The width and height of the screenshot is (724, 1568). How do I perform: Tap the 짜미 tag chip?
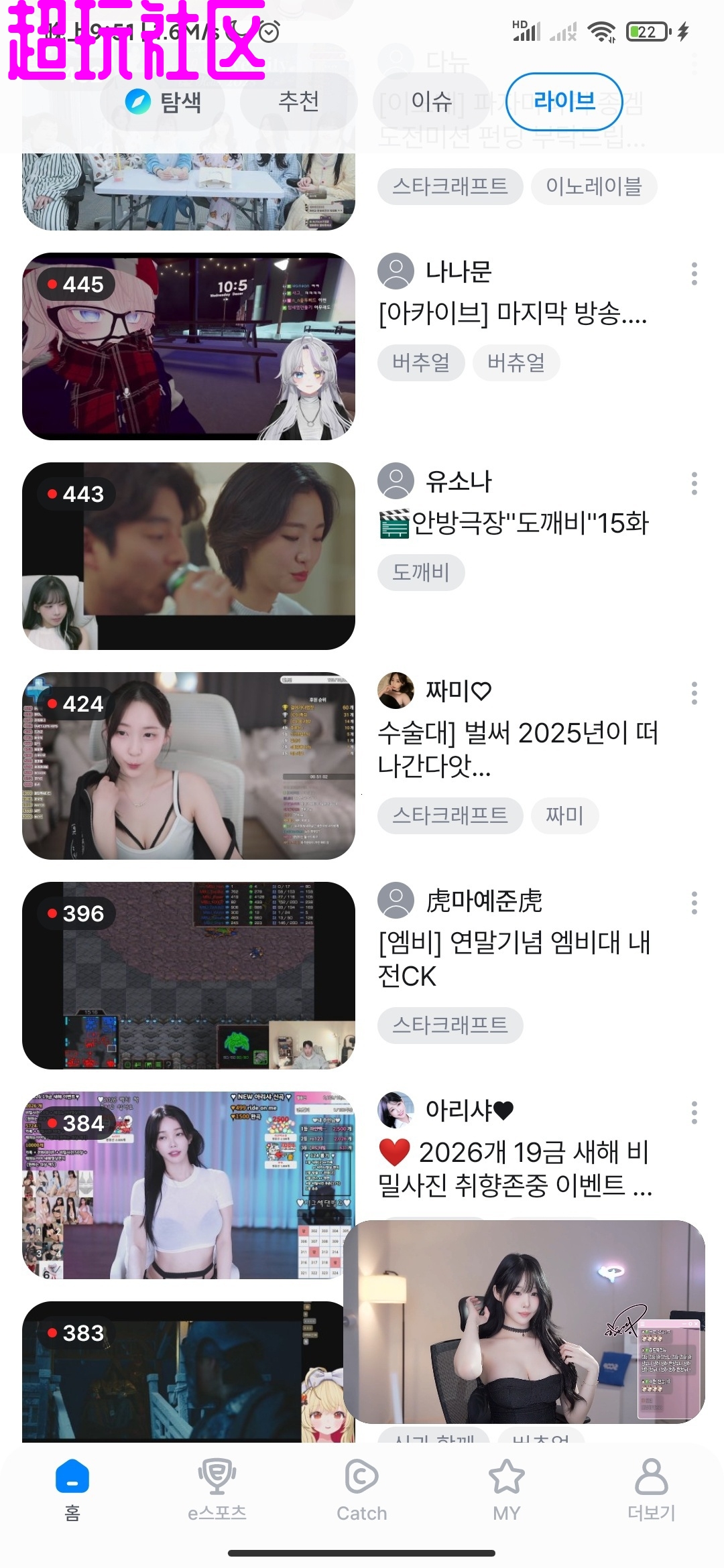tap(564, 815)
